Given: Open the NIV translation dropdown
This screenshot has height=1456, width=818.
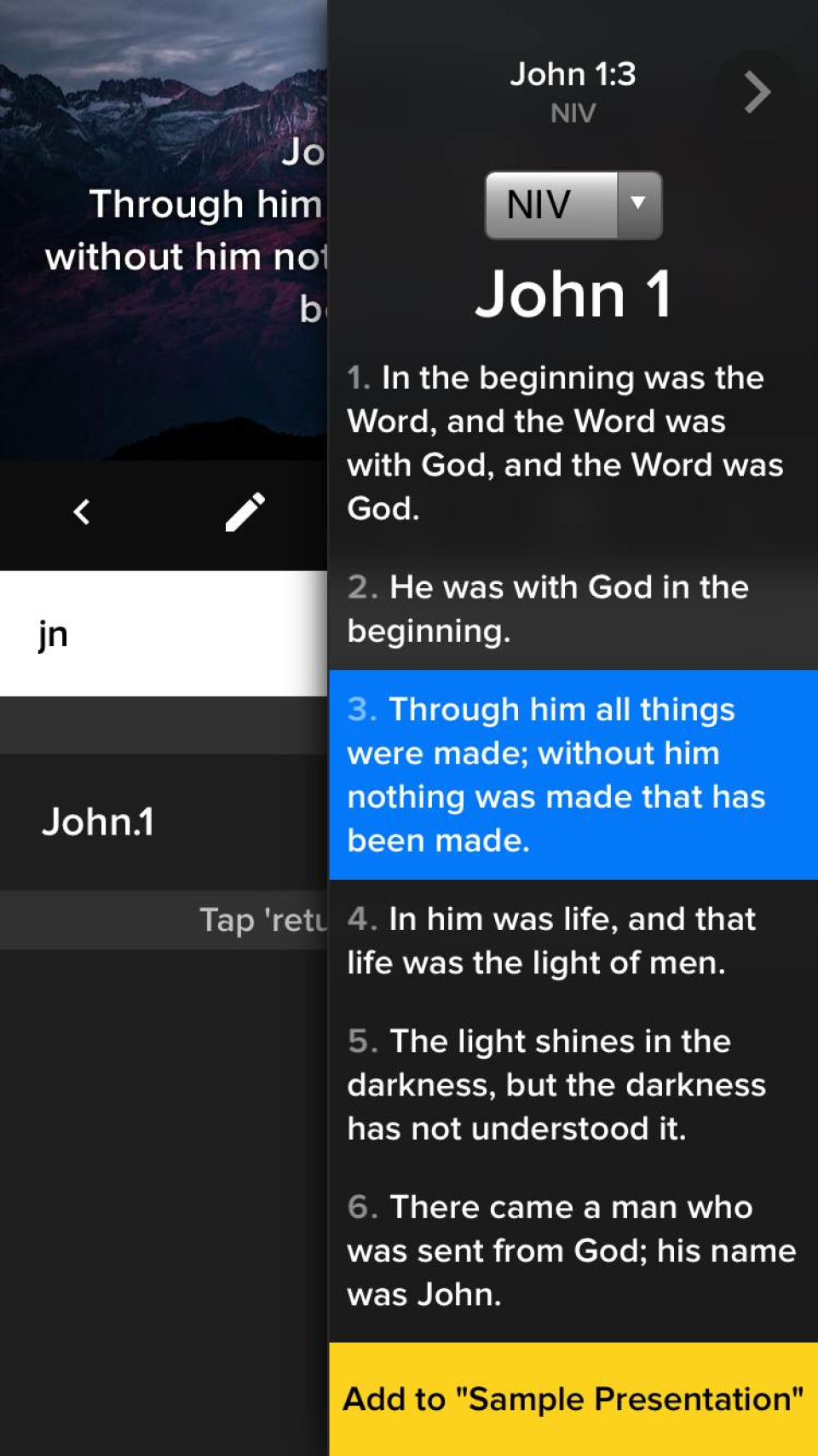Looking at the screenshot, I should [x=573, y=205].
